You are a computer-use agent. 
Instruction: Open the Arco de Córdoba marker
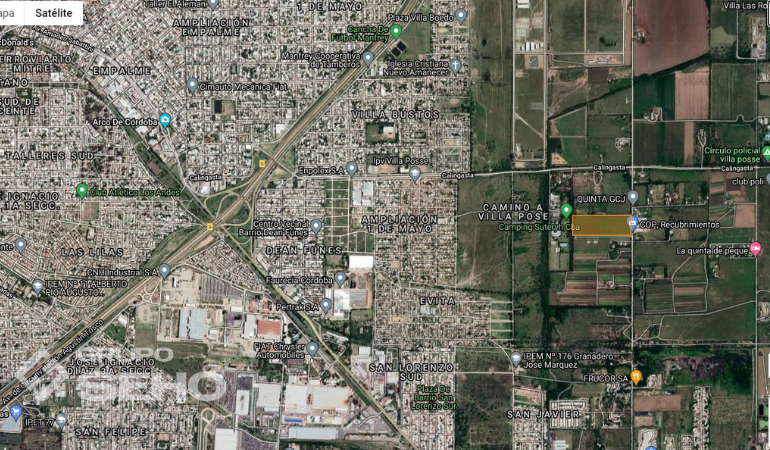165,121
